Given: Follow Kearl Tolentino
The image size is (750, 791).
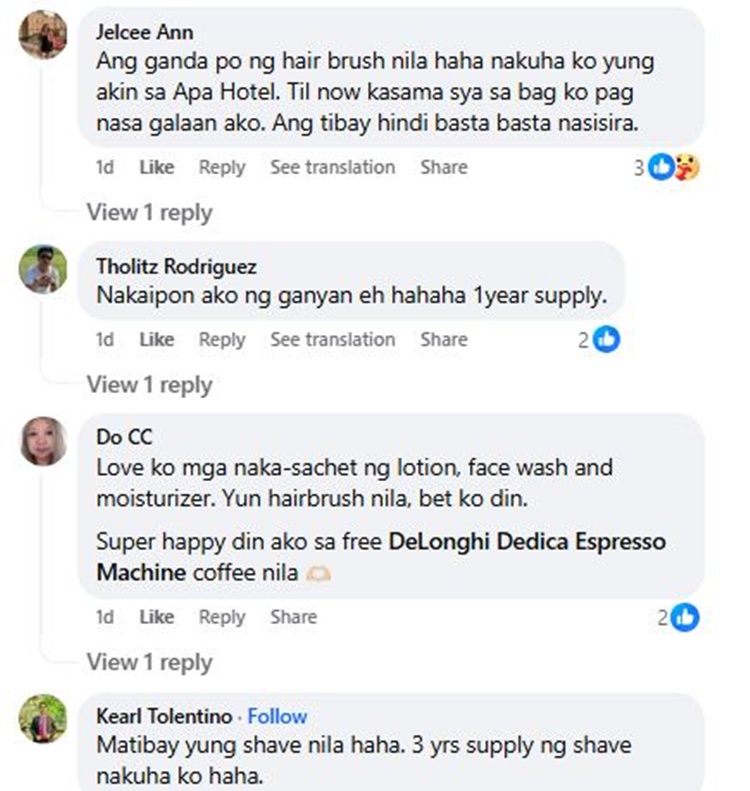Looking at the screenshot, I should point(277,716).
